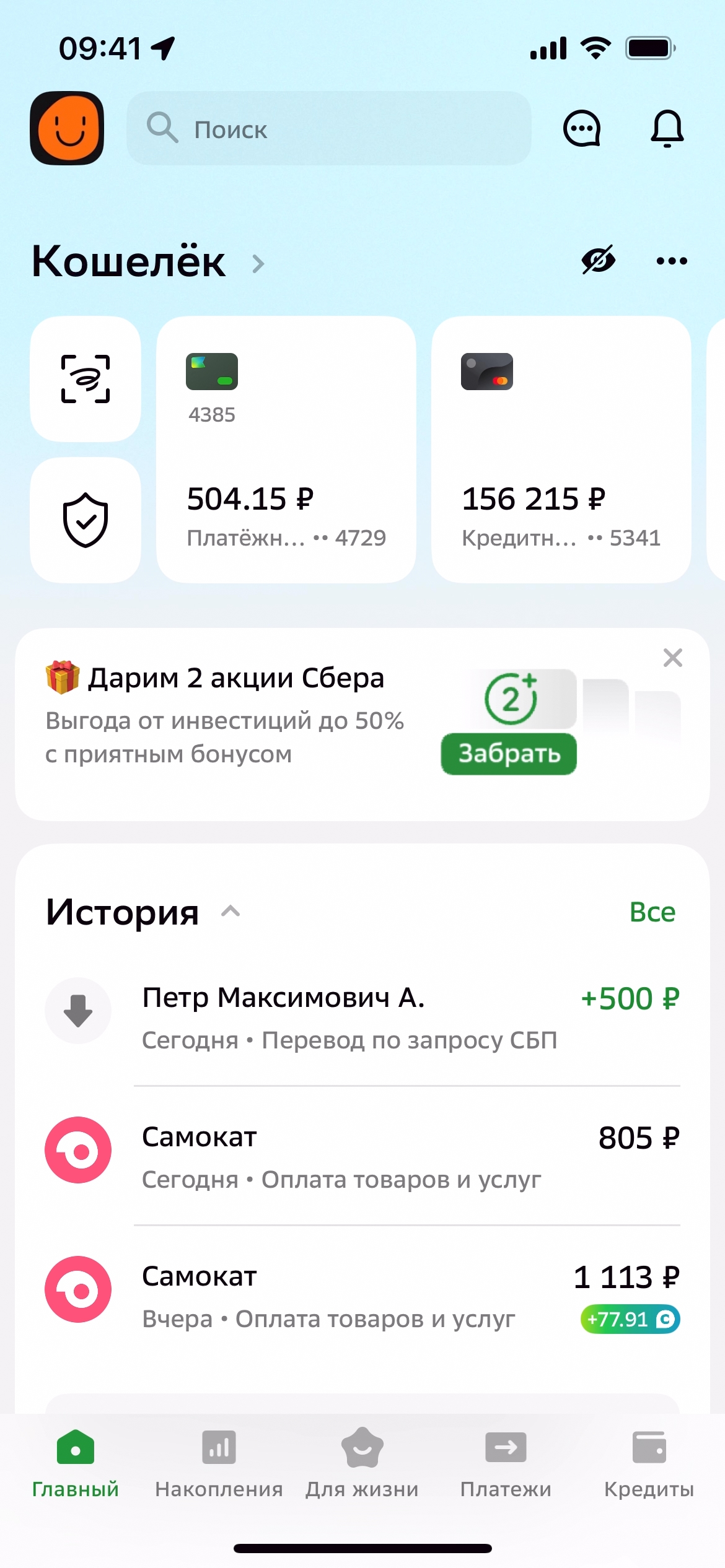The height and width of the screenshot is (1568, 725).
Task: Collapse the История section
Action: [231, 912]
